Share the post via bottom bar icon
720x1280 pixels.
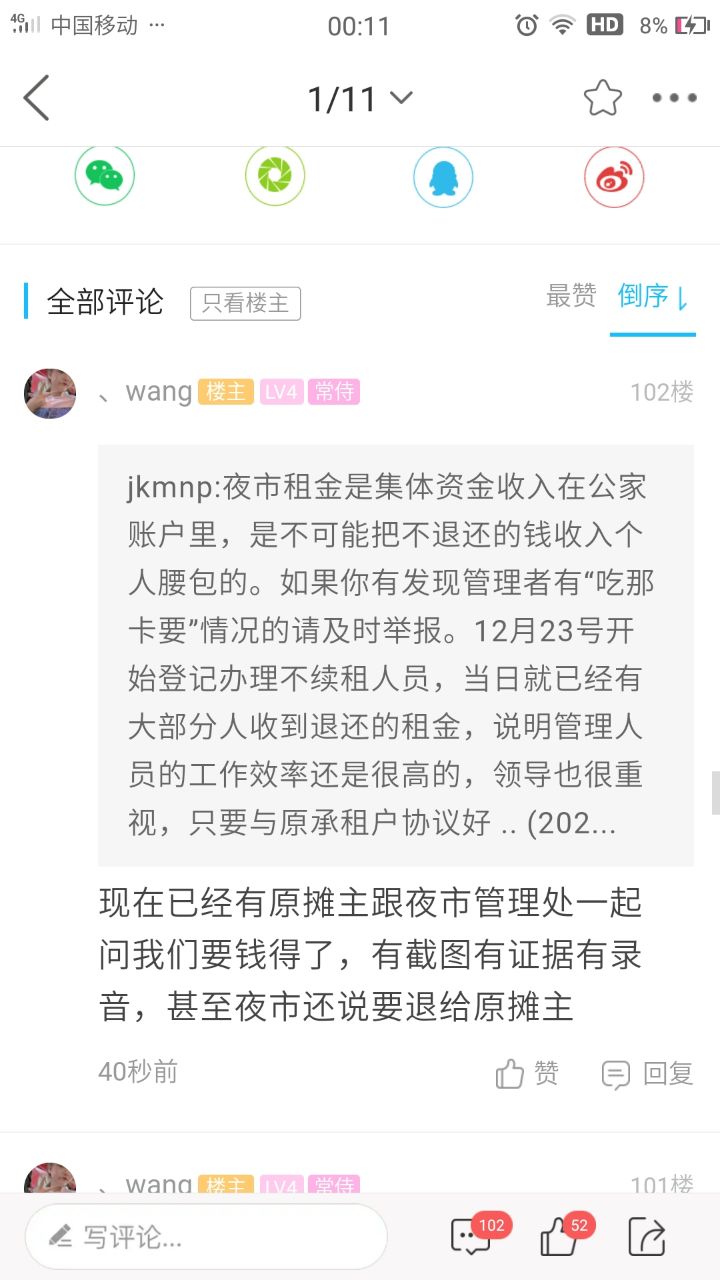point(647,1237)
